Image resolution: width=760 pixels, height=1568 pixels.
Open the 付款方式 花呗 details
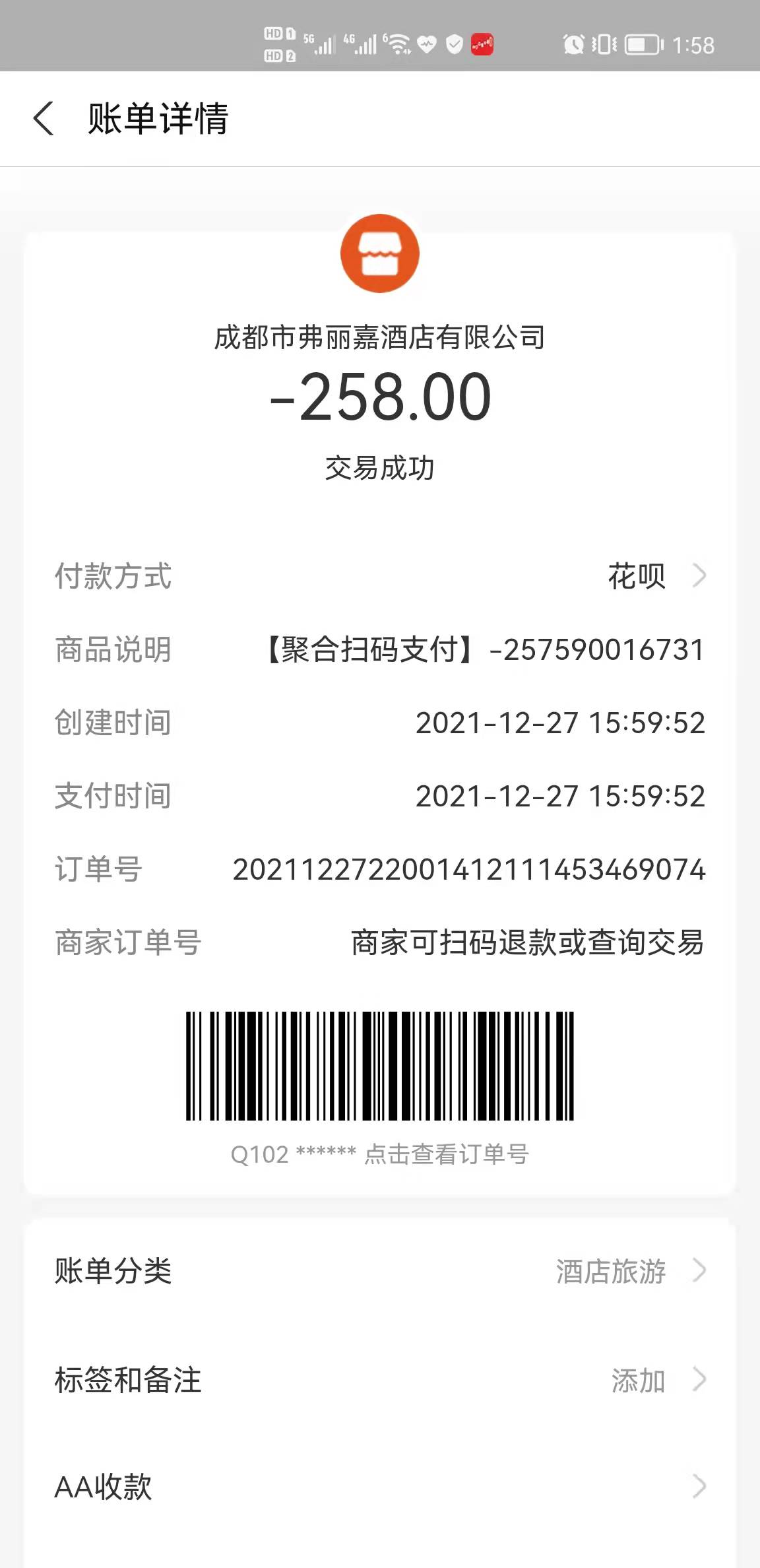(380, 576)
